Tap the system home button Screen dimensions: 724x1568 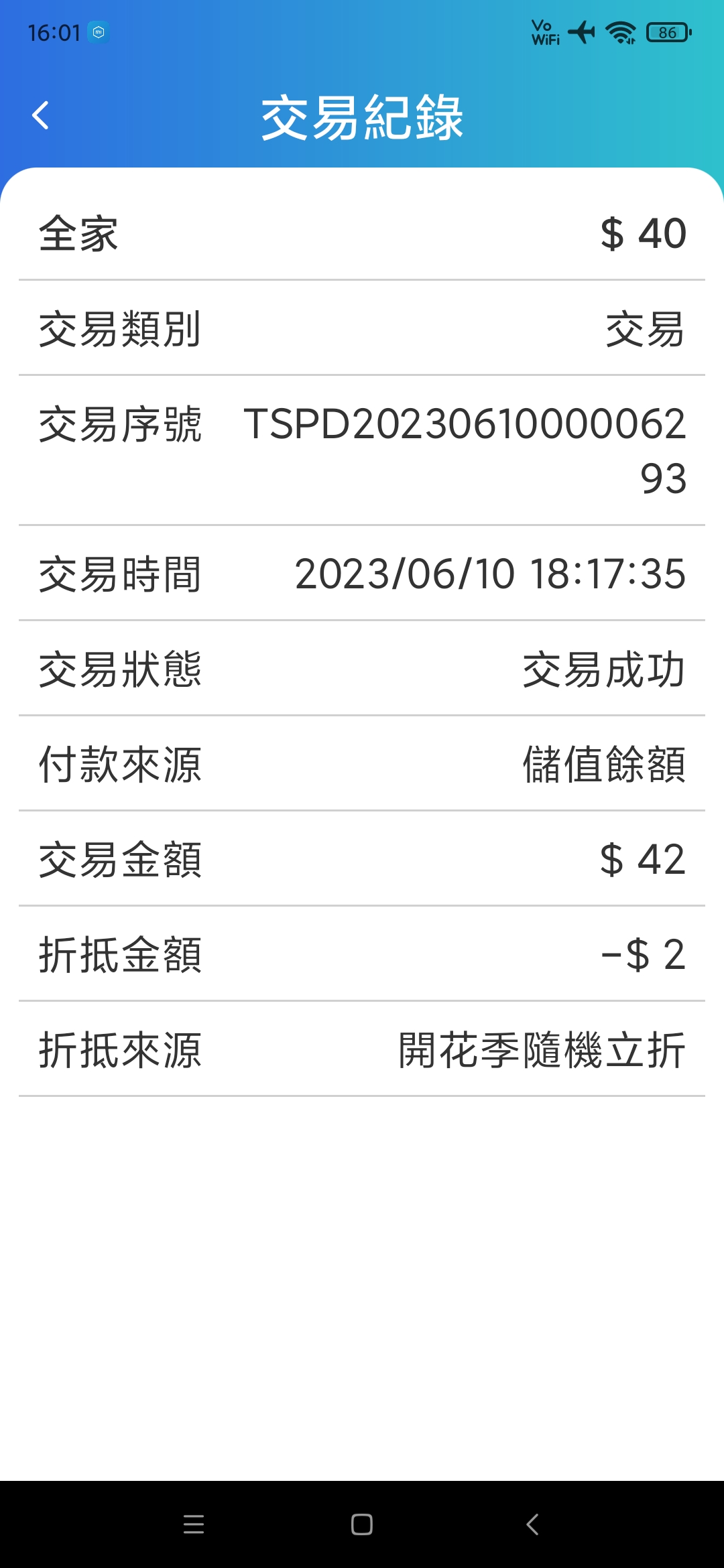[362, 1524]
